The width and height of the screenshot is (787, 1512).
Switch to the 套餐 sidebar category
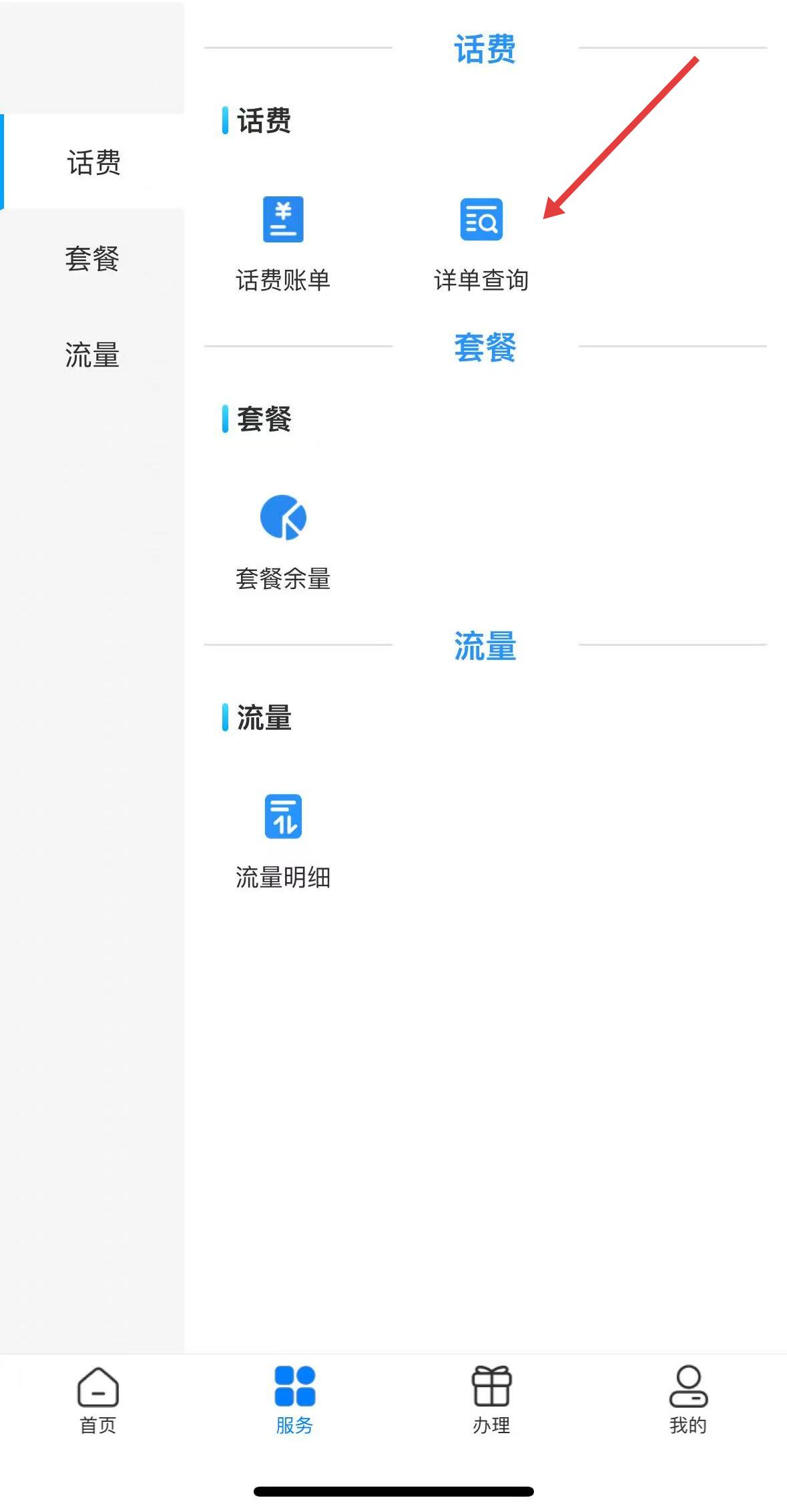[93, 258]
